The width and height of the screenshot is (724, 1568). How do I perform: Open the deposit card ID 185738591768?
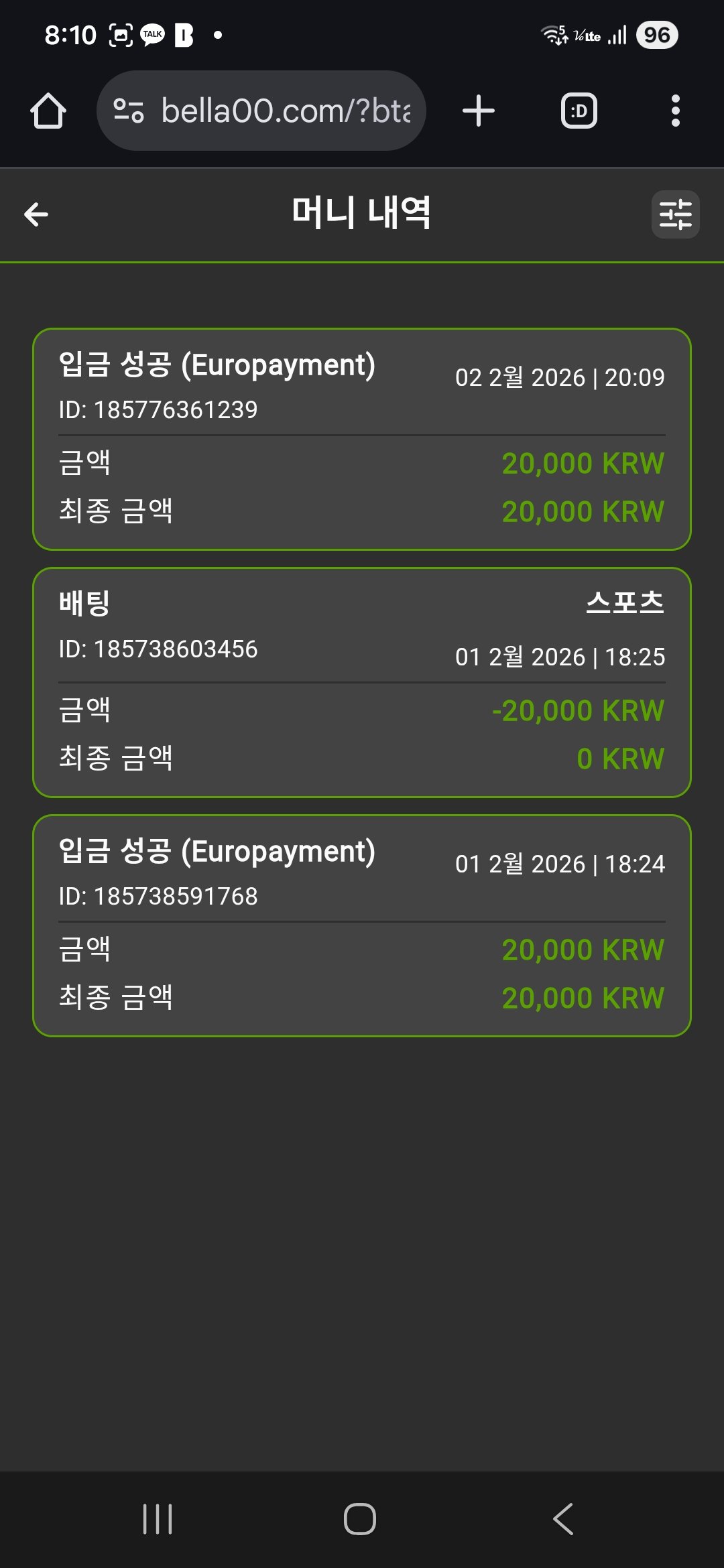point(362,925)
